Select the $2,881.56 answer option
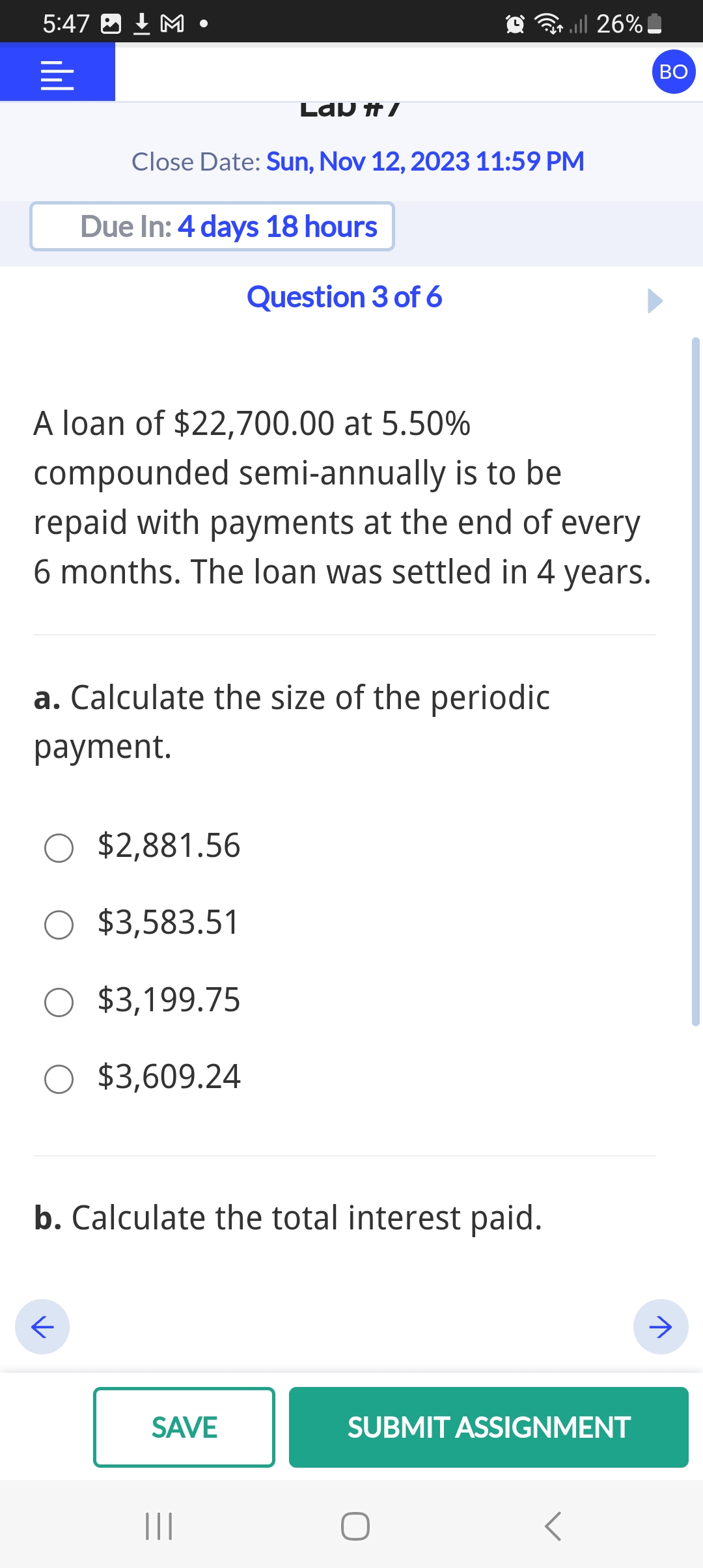Viewport: 703px width, 1568px height. [59, 848]
